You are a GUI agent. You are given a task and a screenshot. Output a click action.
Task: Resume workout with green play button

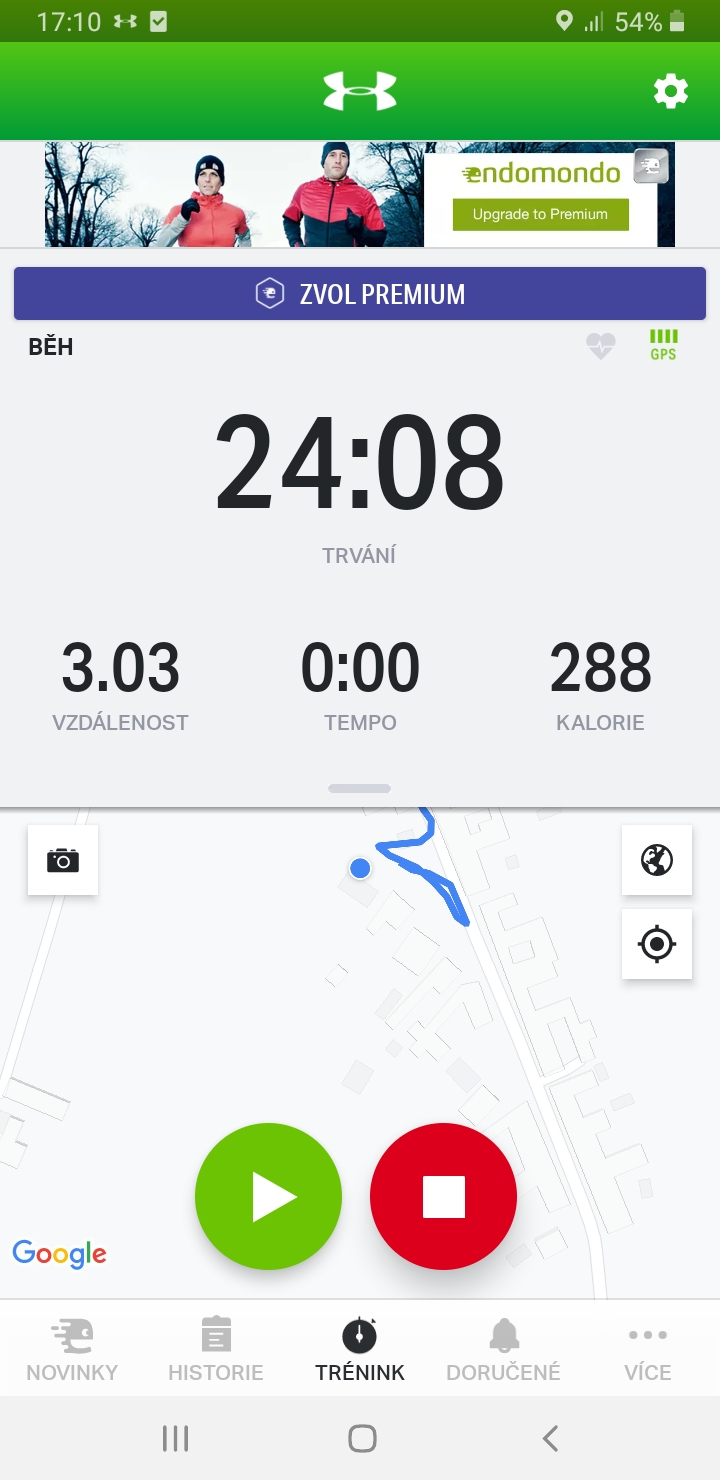(269, 1196)
